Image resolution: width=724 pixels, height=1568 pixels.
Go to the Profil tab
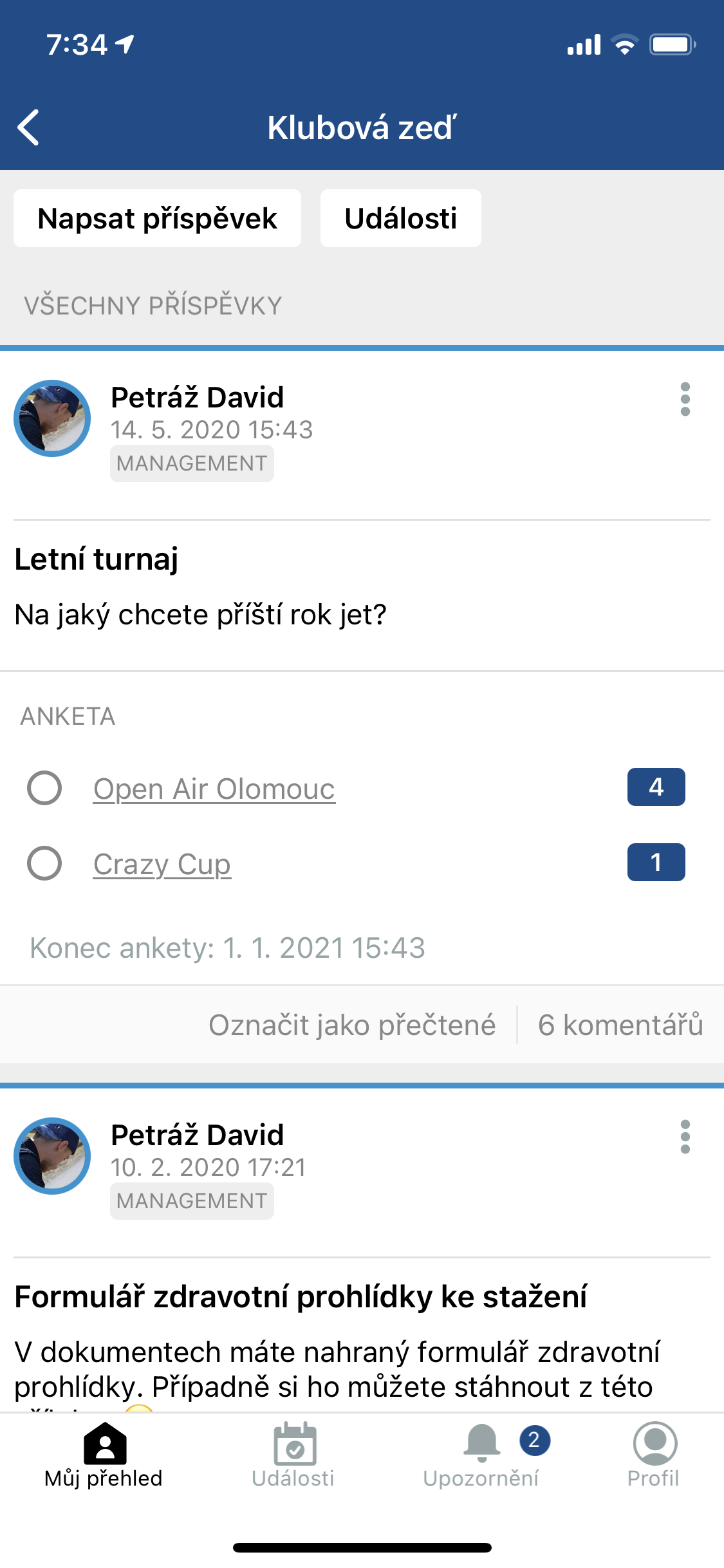653,1456
